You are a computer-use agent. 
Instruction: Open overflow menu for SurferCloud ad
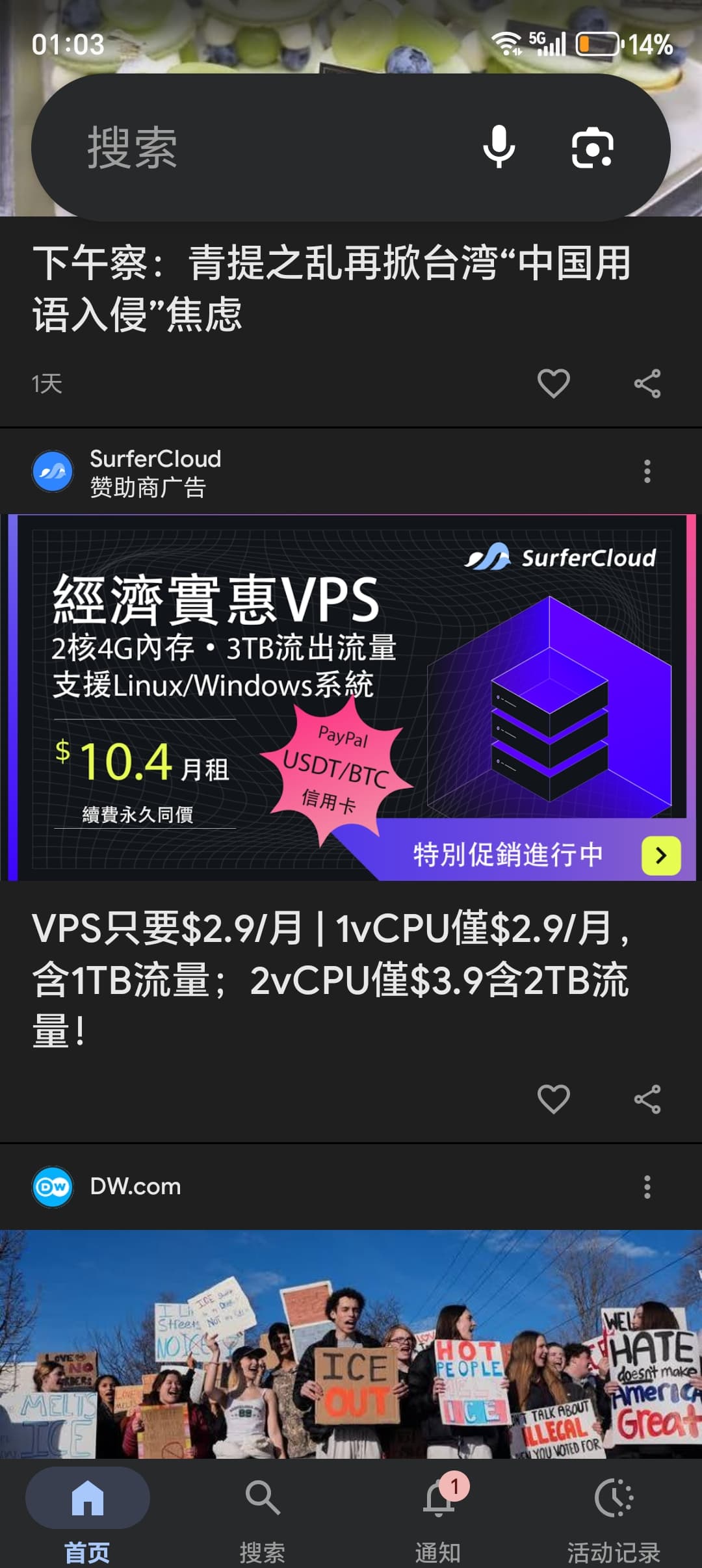pos(647,471)
